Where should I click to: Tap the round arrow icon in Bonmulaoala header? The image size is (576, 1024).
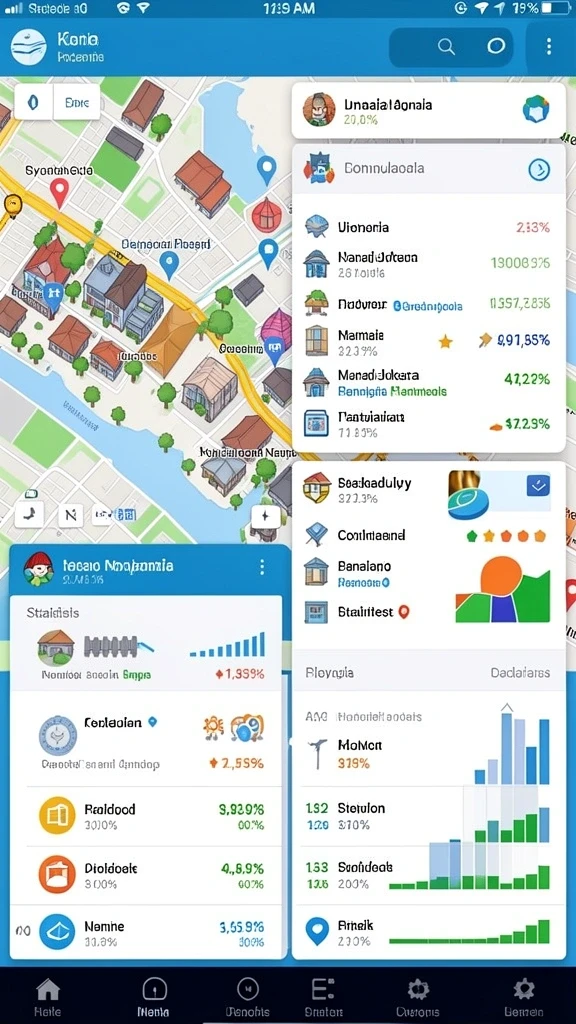pyautogui.click(x=539, y=170)
